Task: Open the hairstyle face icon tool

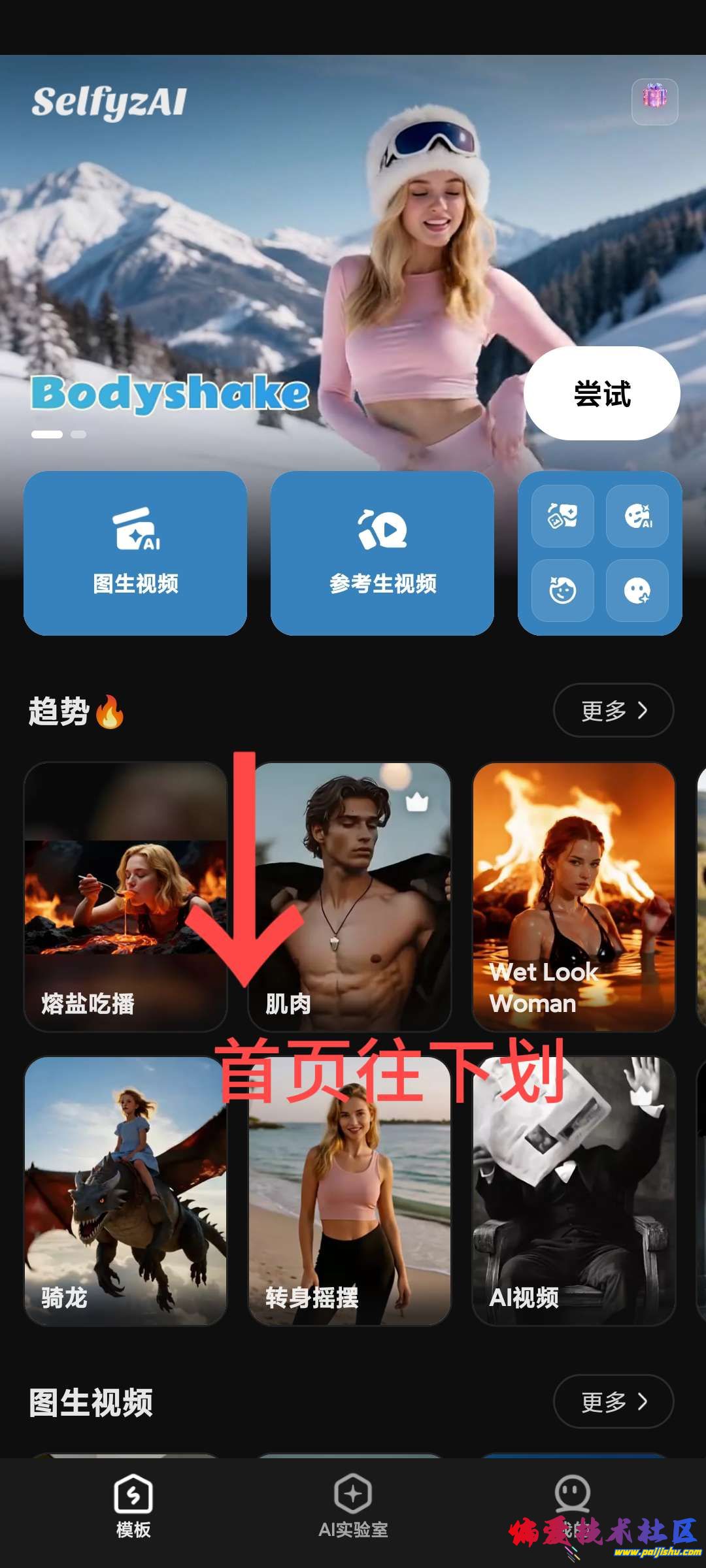Action: (x=563, y=591)
